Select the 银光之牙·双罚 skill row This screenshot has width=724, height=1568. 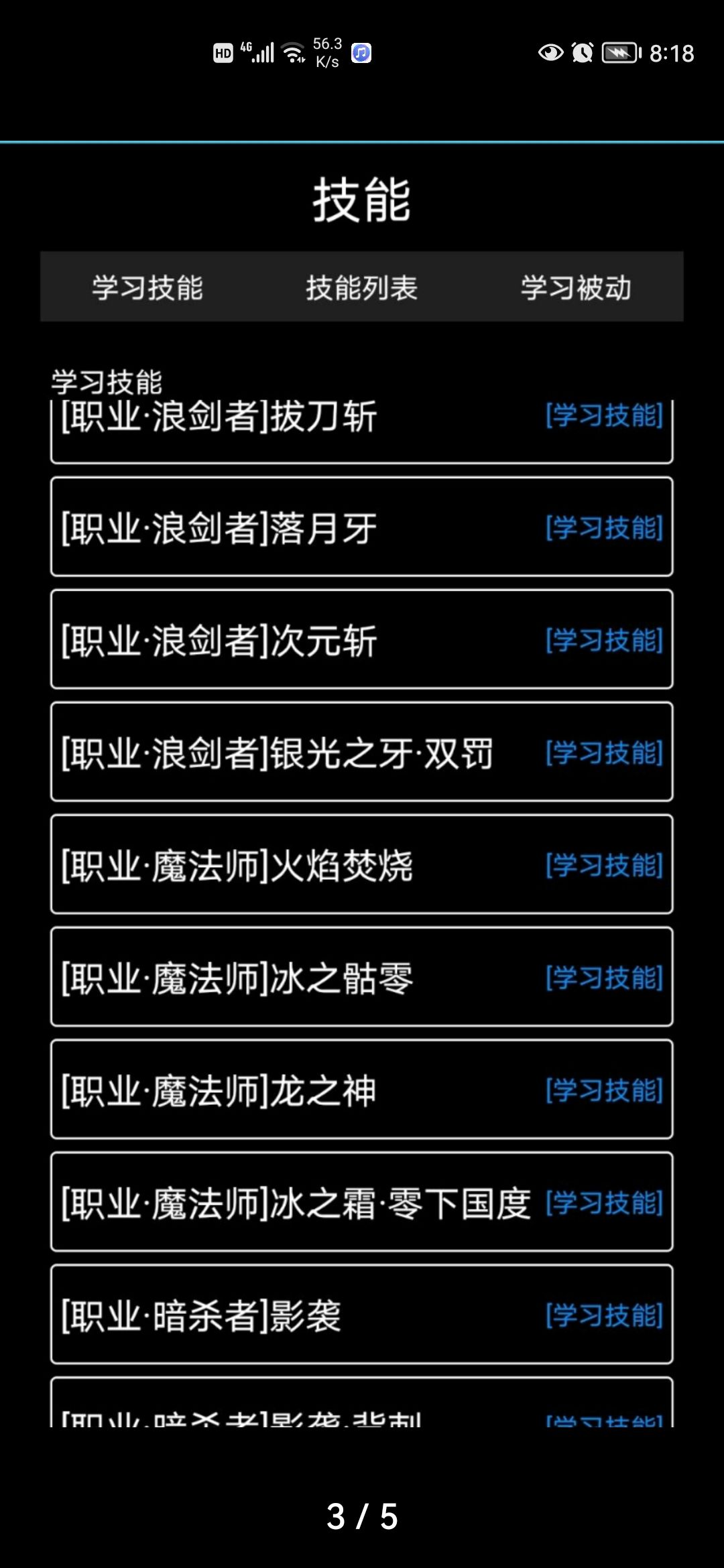click(x=362, y=753)
